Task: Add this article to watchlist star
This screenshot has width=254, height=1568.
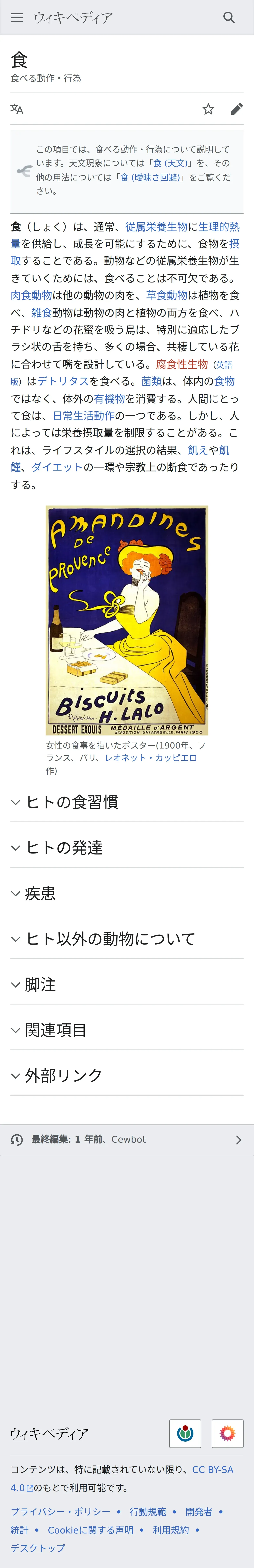Action: click(x=208, y=109)
